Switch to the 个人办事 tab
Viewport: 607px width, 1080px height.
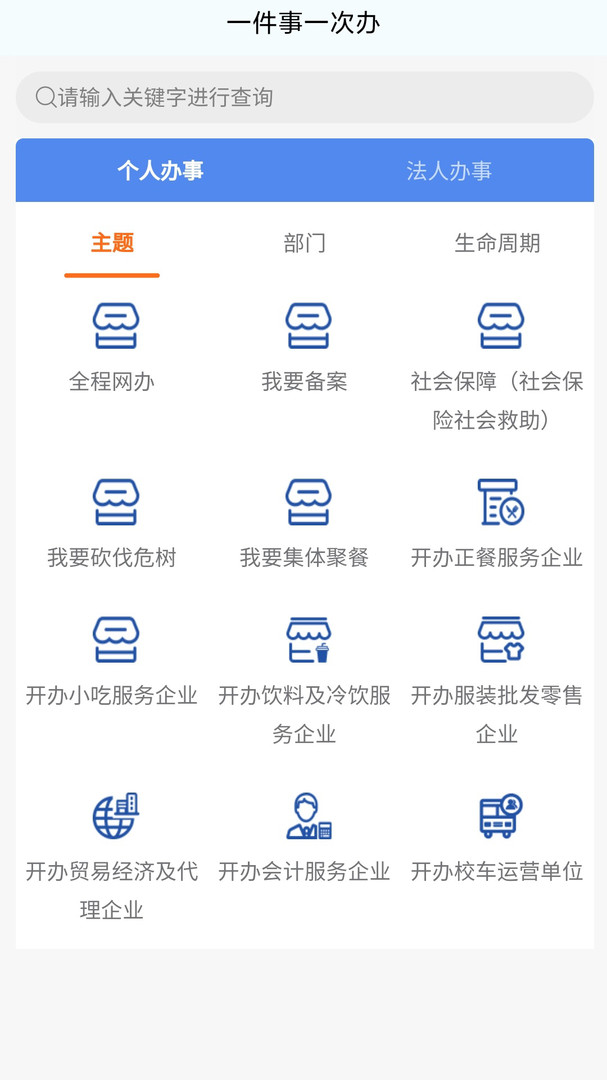tap(160, 171)
